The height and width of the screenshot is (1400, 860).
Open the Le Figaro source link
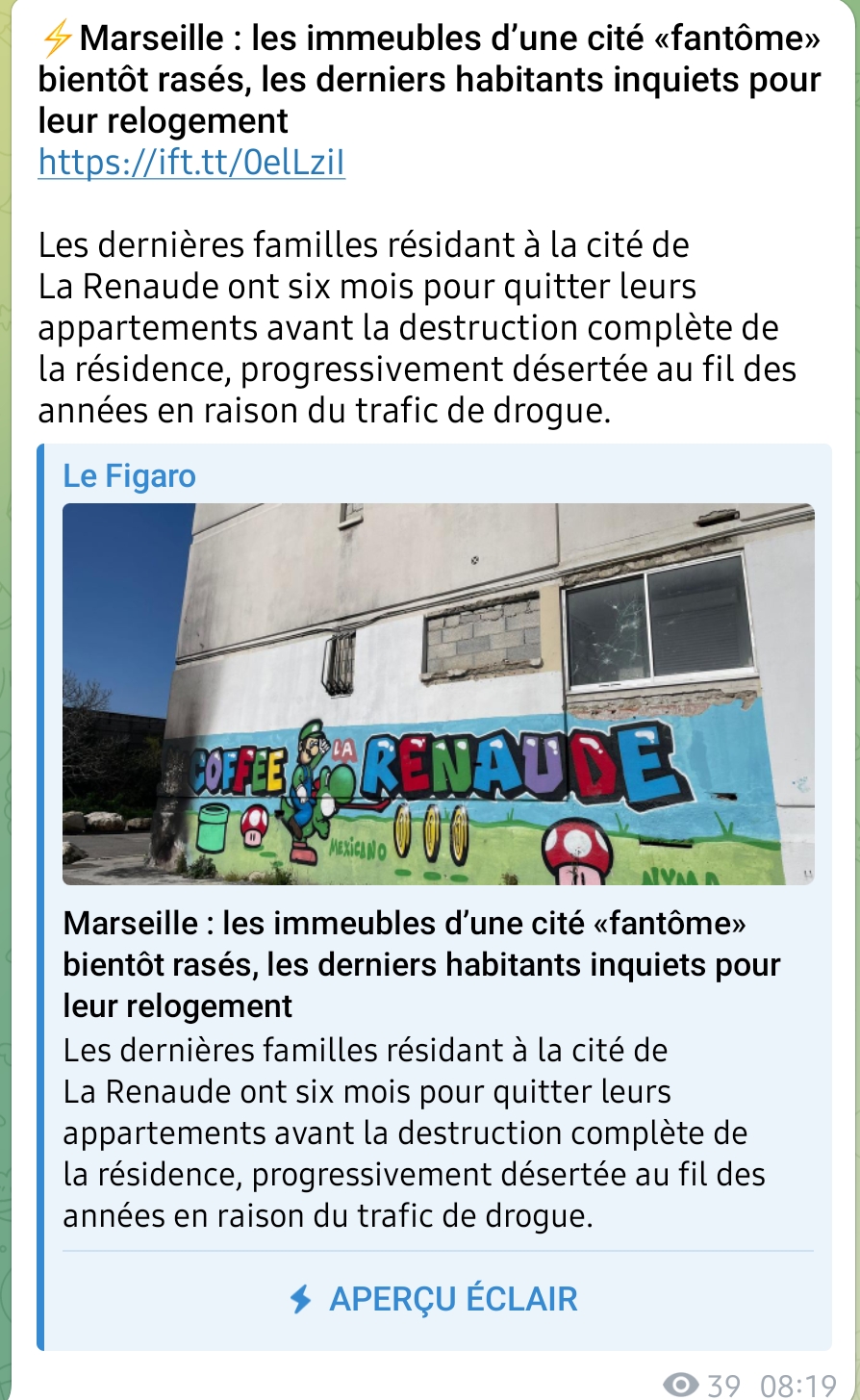(130, 475)
